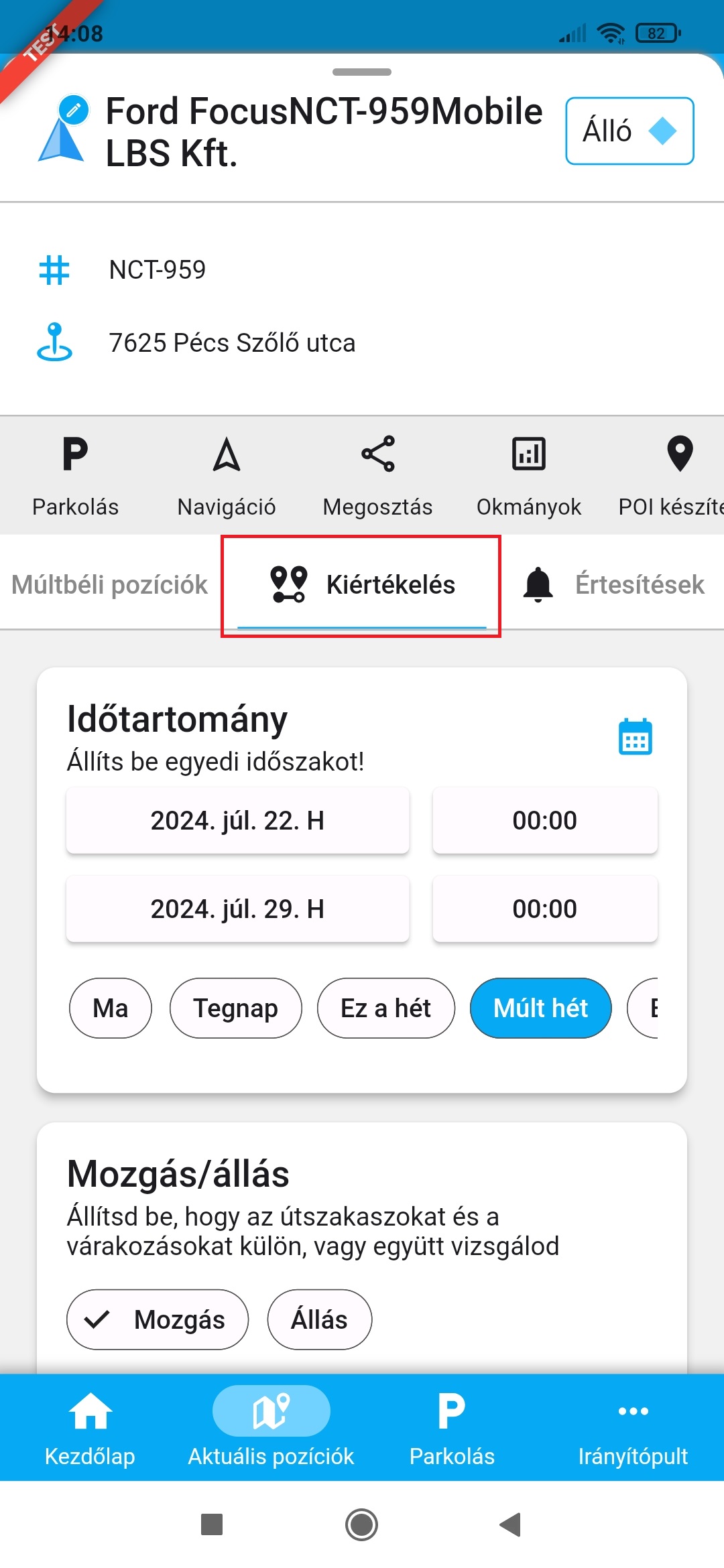The height and width of the screenshot is (1568, 724).
Task: Open Okmányok documents
Action: point(529,475)
